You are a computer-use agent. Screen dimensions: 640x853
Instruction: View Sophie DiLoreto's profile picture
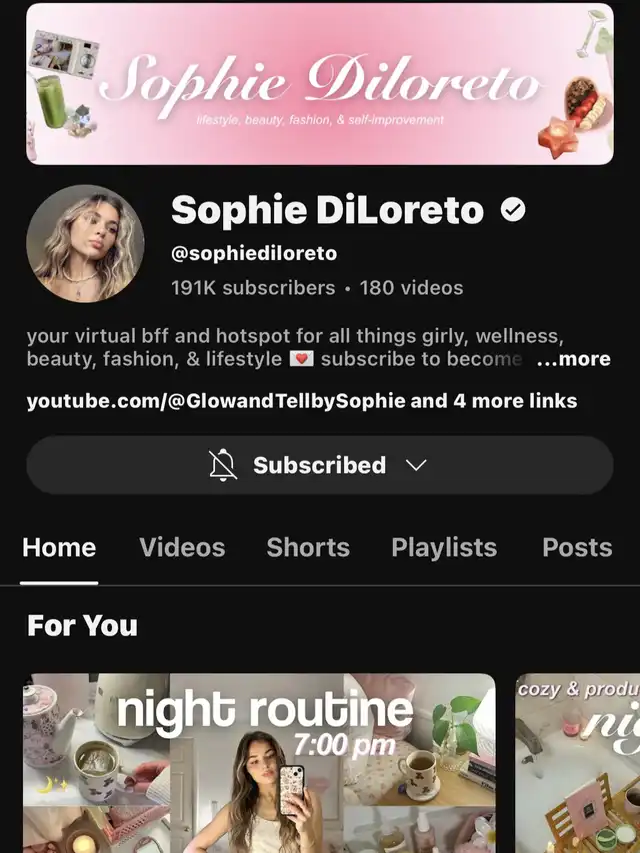(x=85, y=244)
